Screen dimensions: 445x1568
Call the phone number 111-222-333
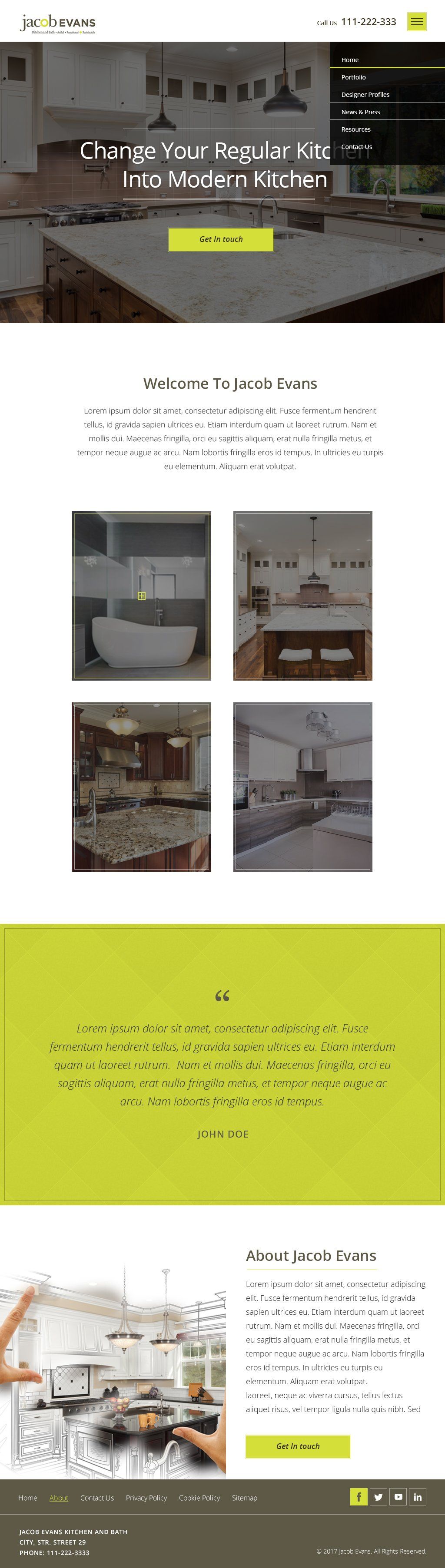(368, 22)
